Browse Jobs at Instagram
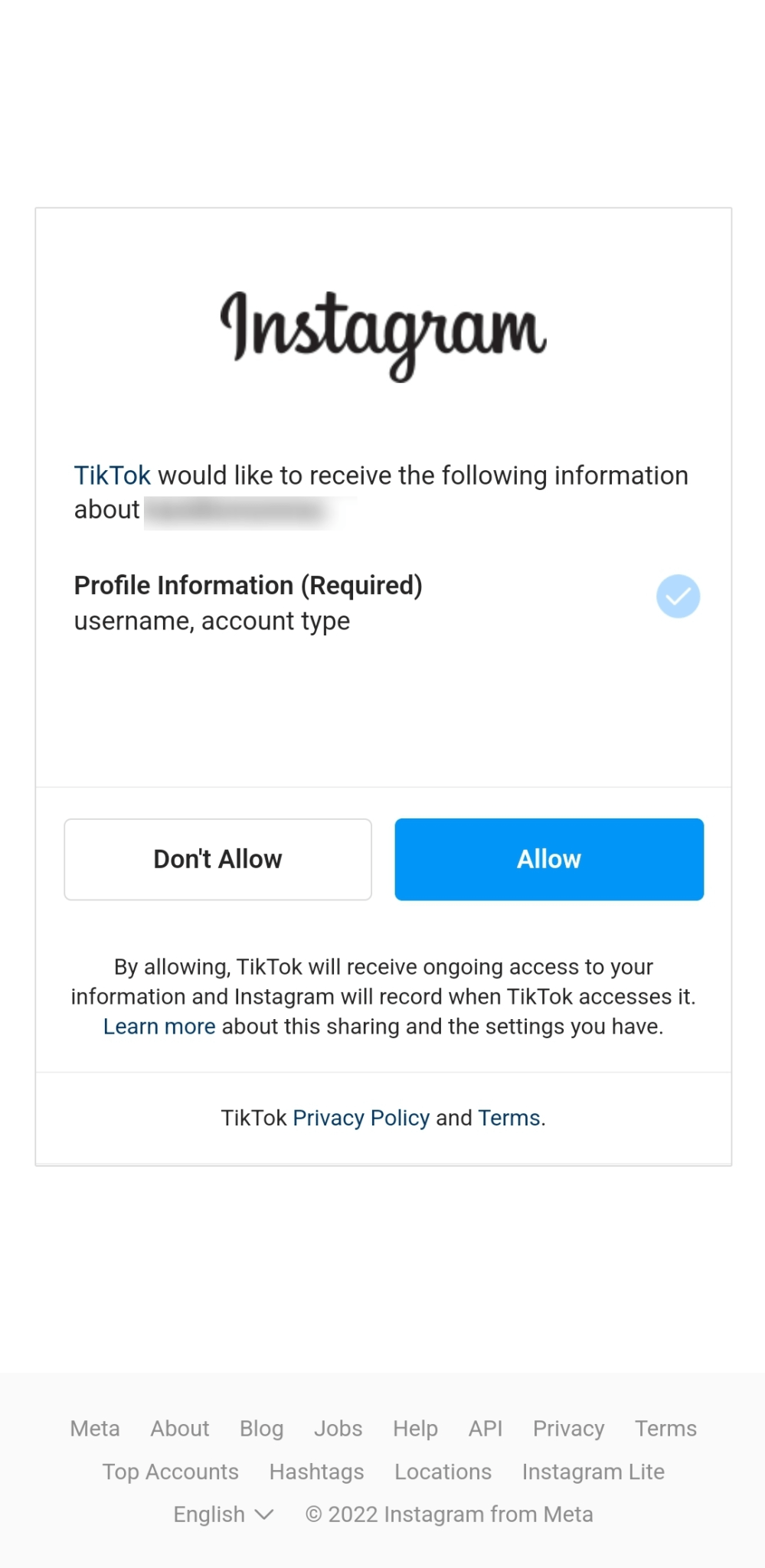Viewport: 765px width, 1568px height. [338, 1428]
